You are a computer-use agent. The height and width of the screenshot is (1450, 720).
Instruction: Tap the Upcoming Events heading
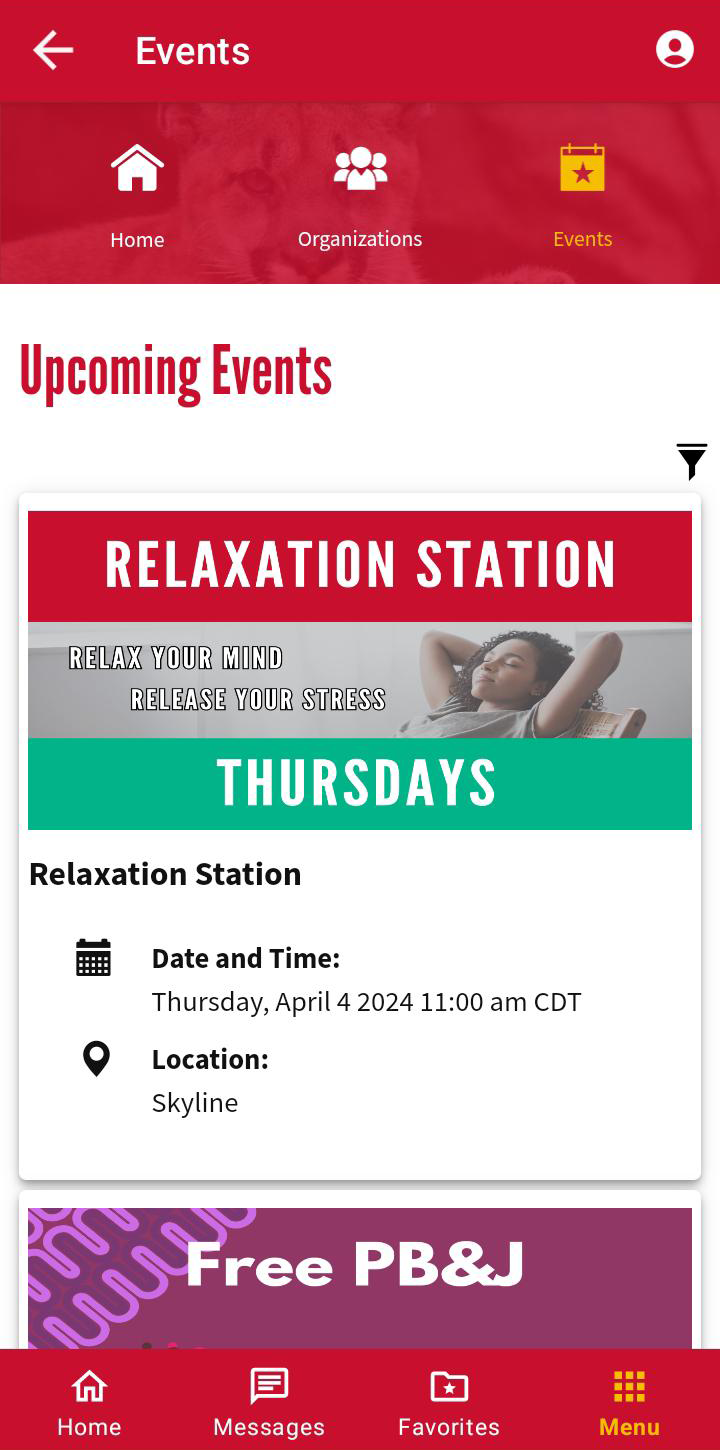coord(176,371)
